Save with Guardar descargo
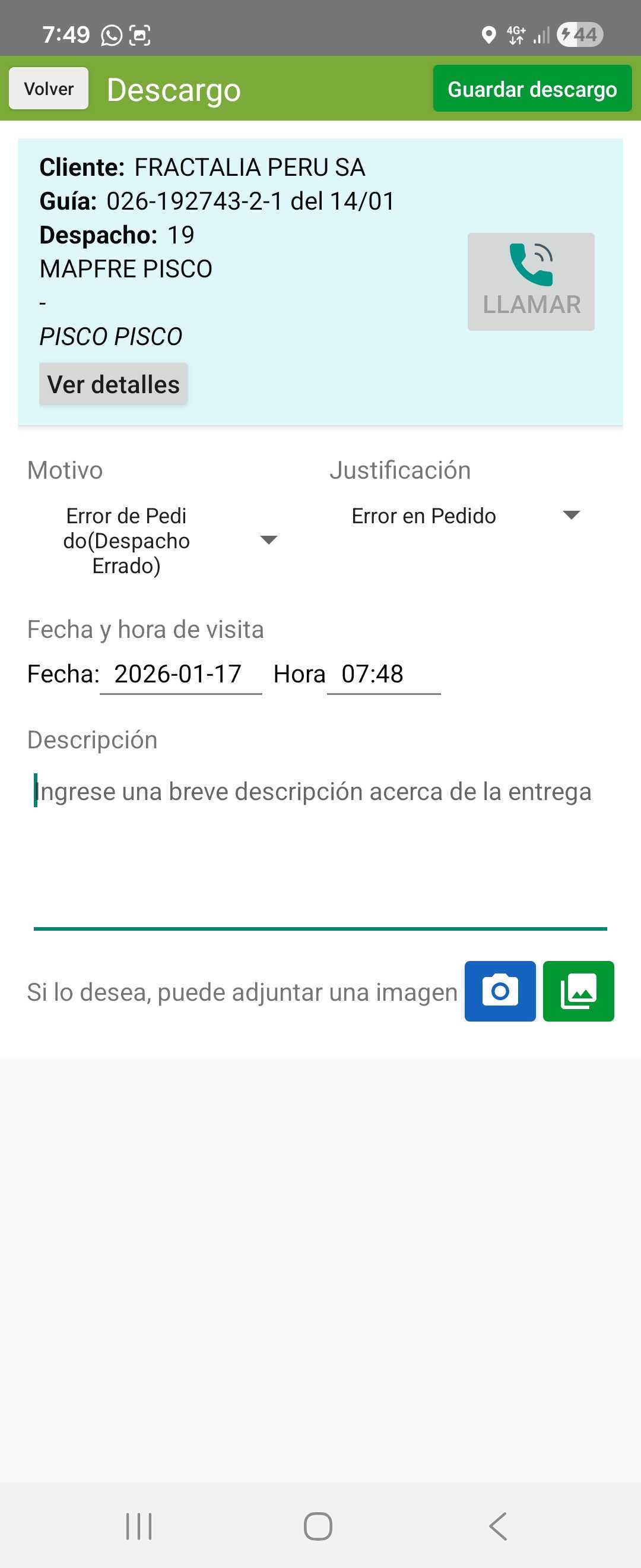The height and width of the screenshot is (1568, 641). [x=532, y=89]
